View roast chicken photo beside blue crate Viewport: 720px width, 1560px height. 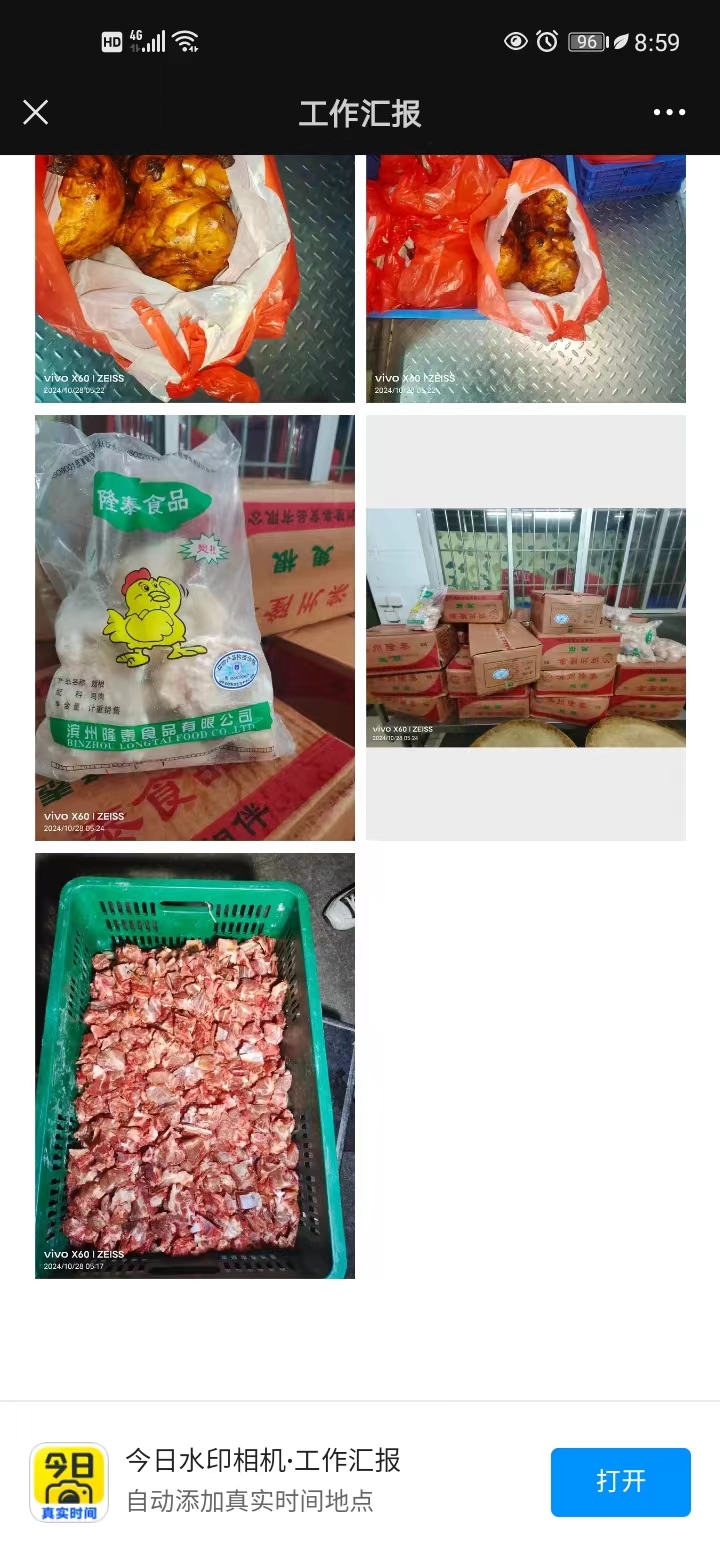pos(525,278)
